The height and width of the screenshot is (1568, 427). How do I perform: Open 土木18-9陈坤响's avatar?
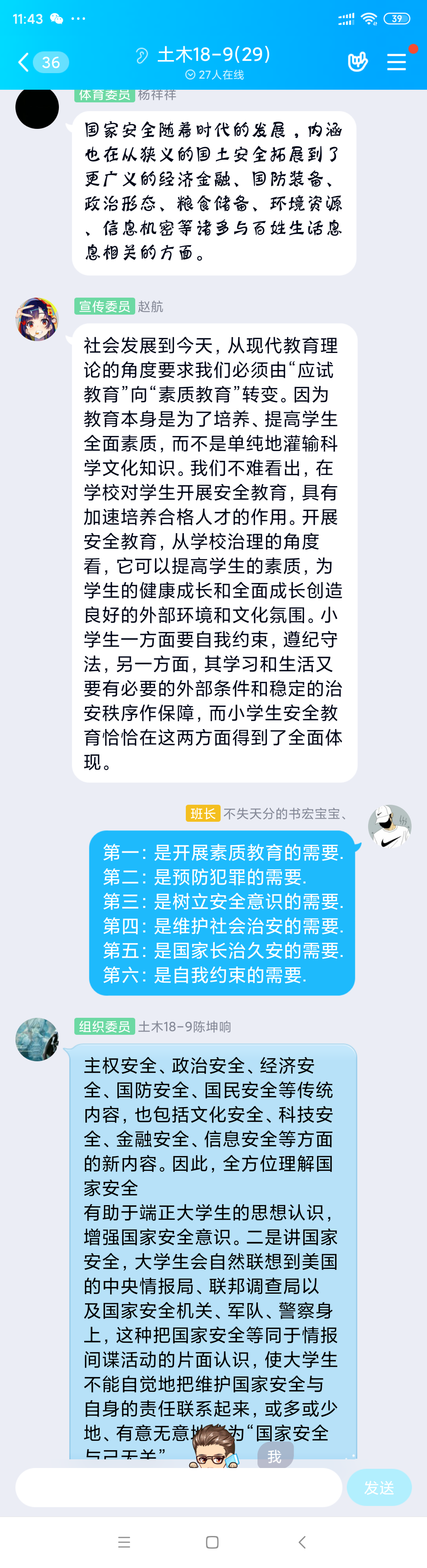tap(37, 1039)
